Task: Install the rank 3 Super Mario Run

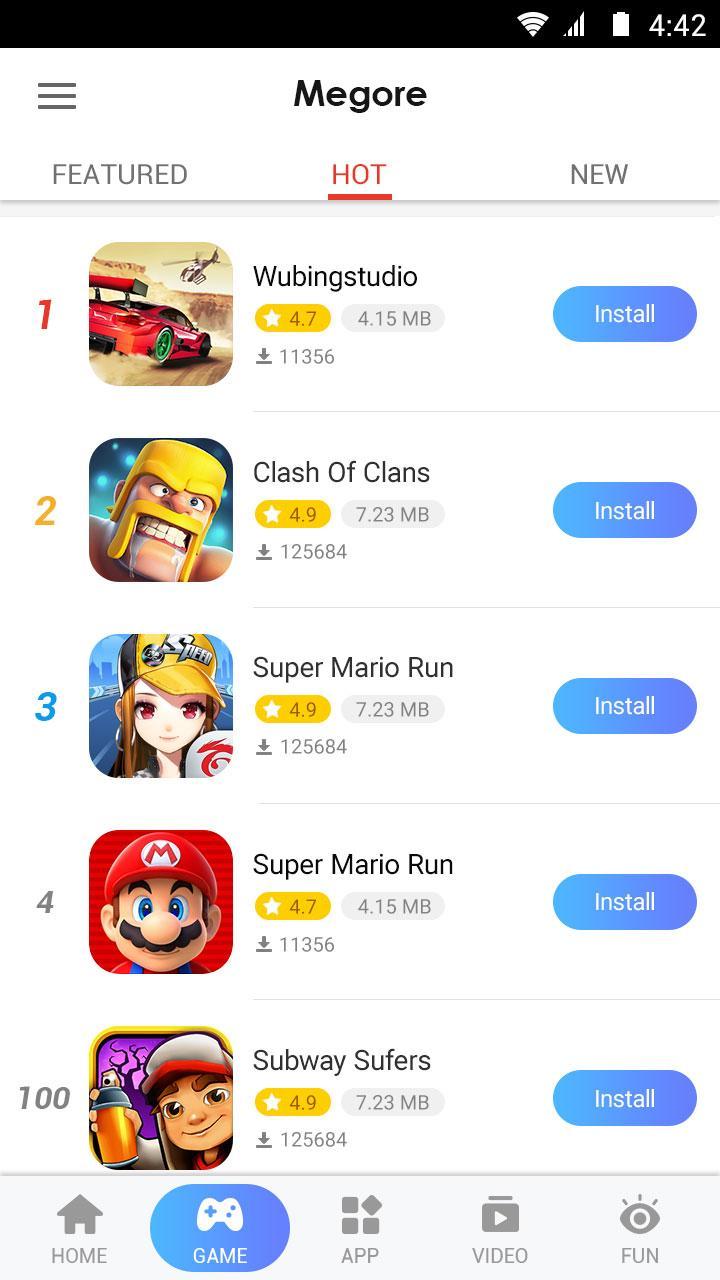Action: click(x=624, y=706)
